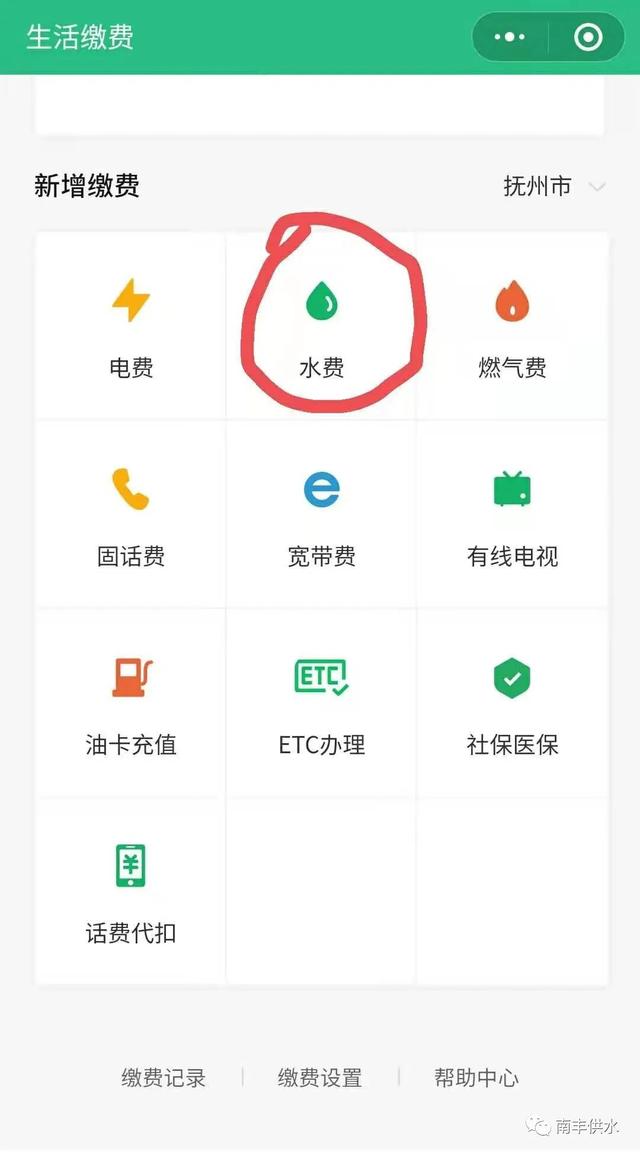
Task: Open 缴费设置 payment settings
Action: tap(320, 1078)
